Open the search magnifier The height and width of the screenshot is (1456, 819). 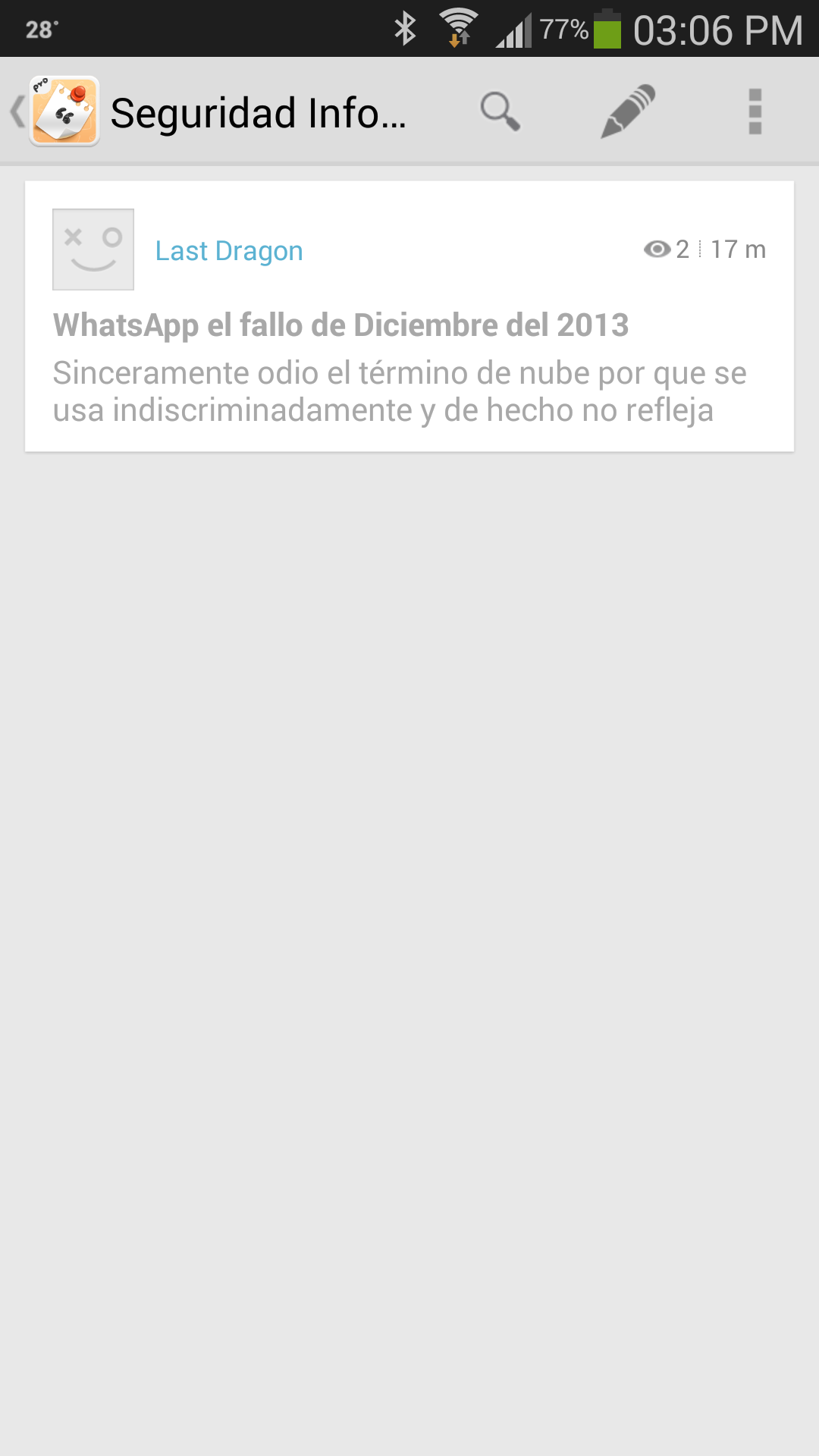[500, 111]
